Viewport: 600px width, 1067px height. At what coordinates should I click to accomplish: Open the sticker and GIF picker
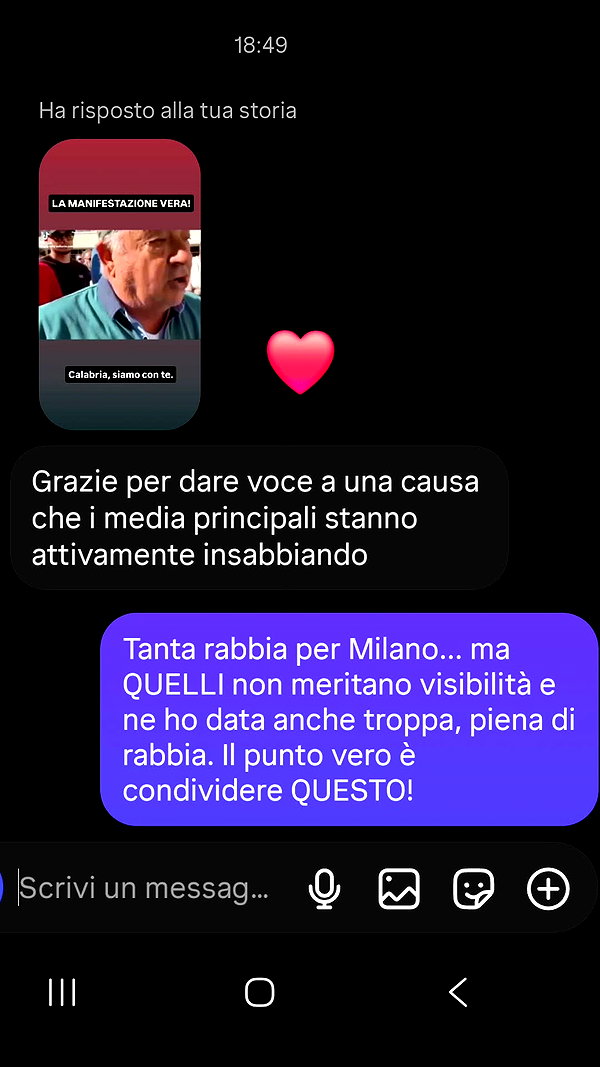tap(473, 889)
